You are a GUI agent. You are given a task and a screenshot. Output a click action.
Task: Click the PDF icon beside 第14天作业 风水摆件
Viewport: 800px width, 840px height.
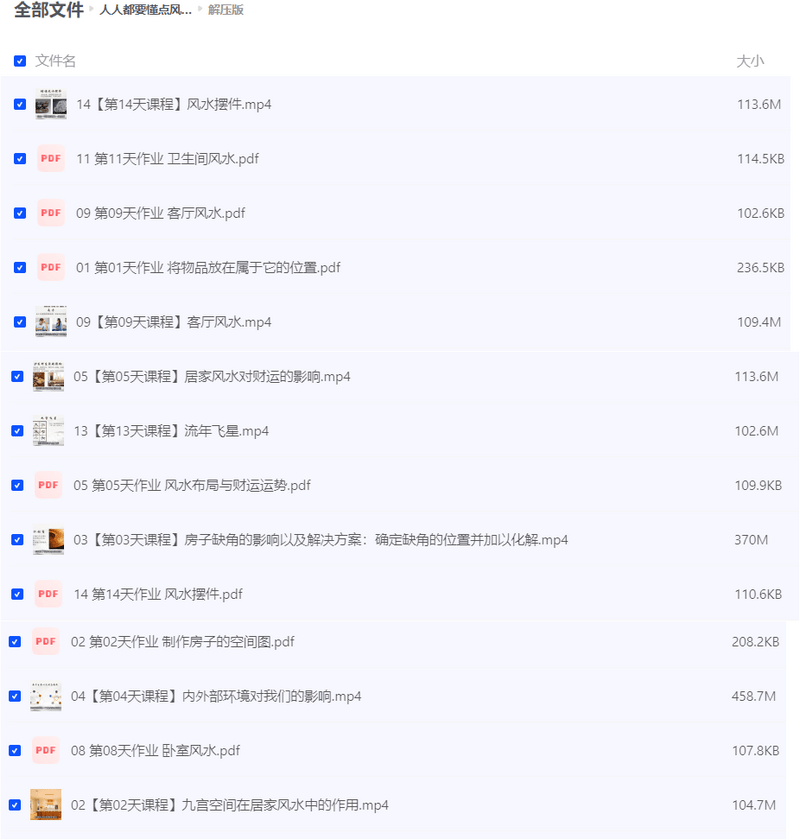coord(47,593)
